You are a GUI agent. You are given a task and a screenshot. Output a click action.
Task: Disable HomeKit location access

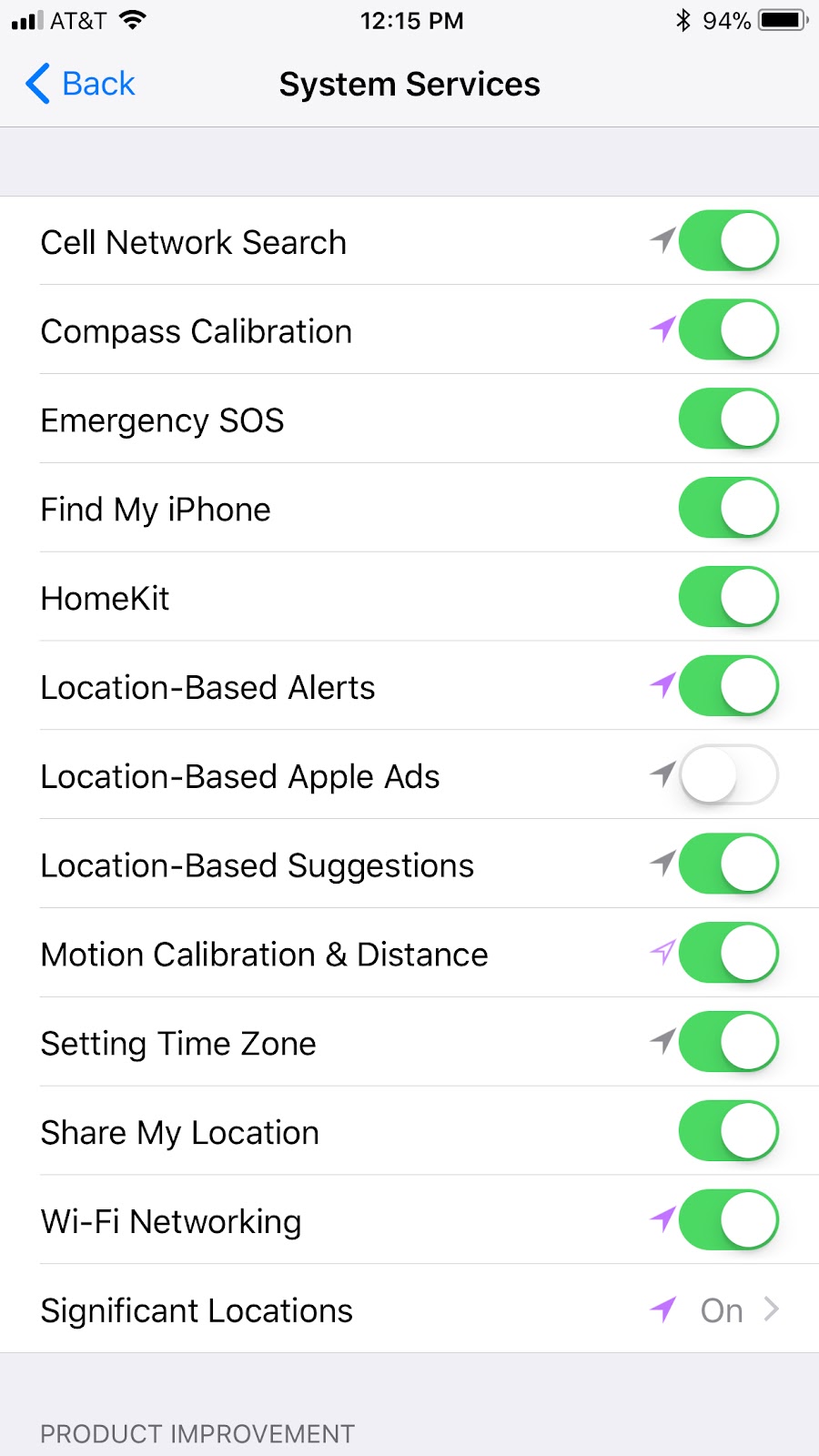[728, 598]
